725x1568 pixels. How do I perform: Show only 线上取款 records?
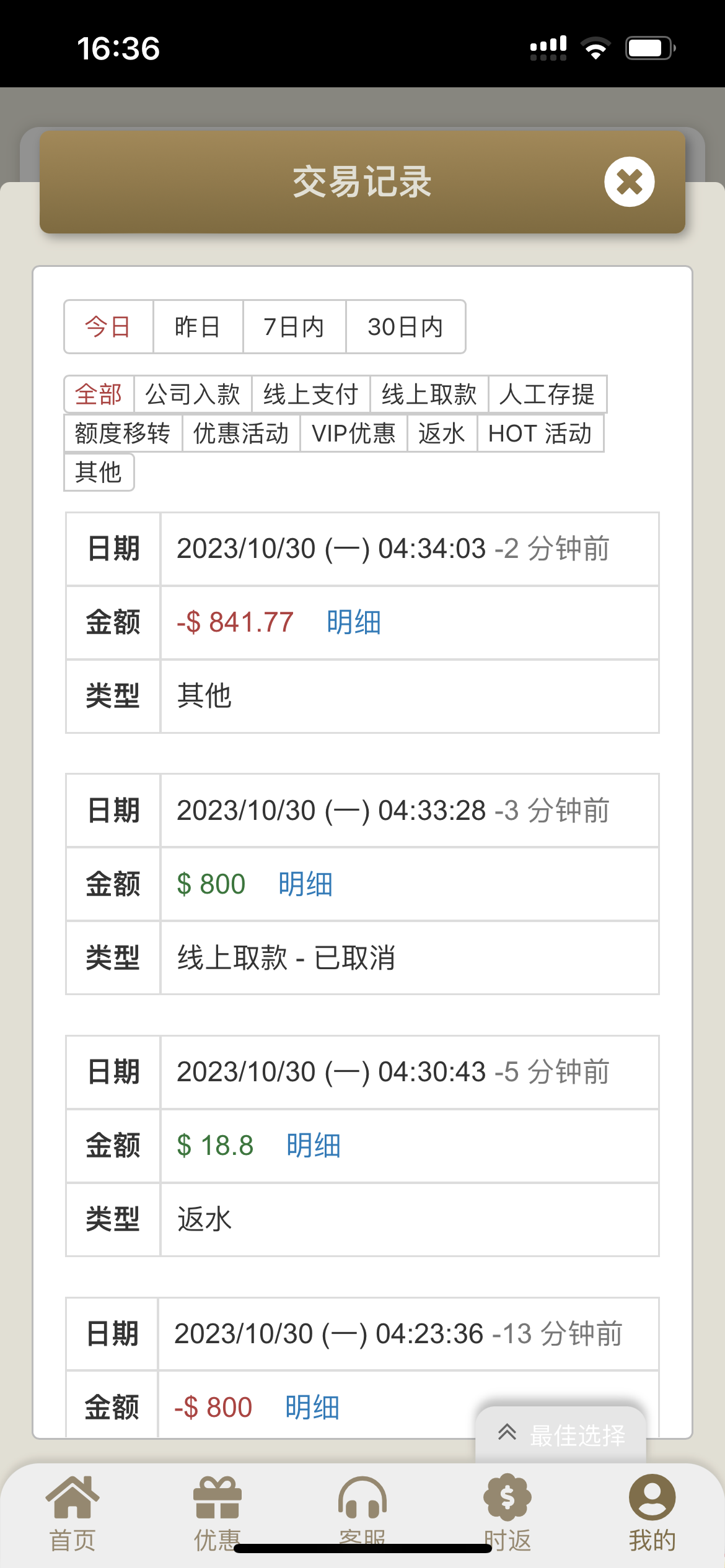[429, 394]
